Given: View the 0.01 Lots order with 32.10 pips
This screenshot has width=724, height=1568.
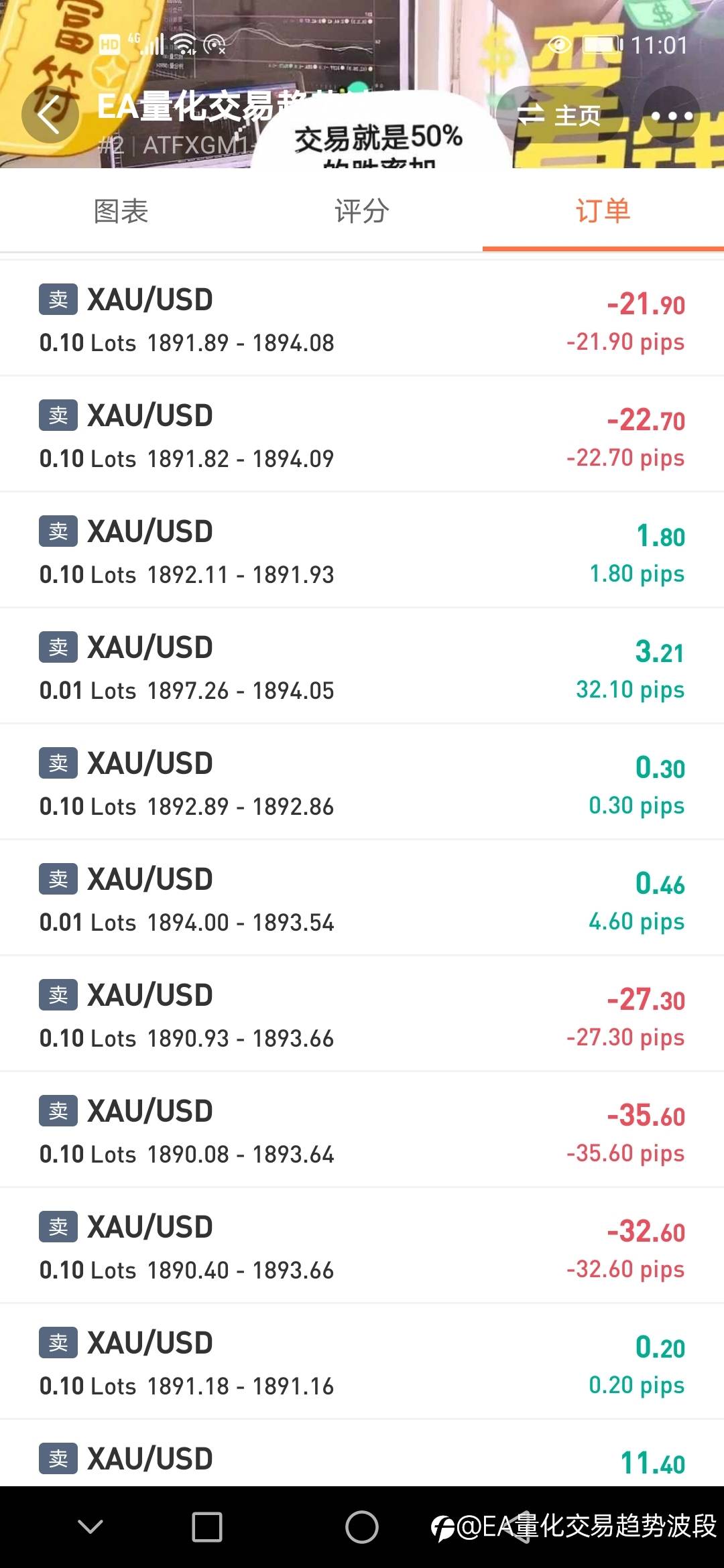Looking at the screenshot, I should coord(362,667).
